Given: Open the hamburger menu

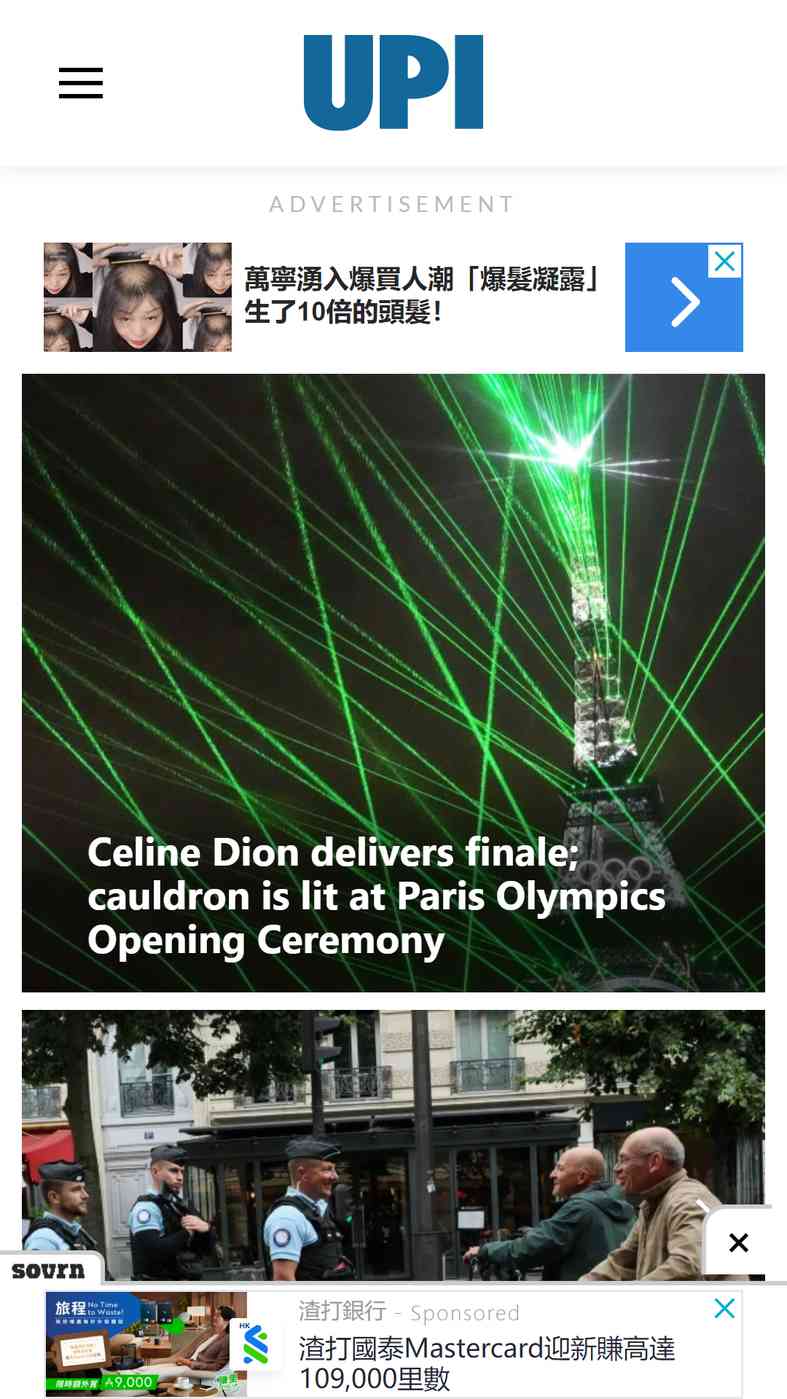Looking at the screenshot, I should (x=81, y=83).
